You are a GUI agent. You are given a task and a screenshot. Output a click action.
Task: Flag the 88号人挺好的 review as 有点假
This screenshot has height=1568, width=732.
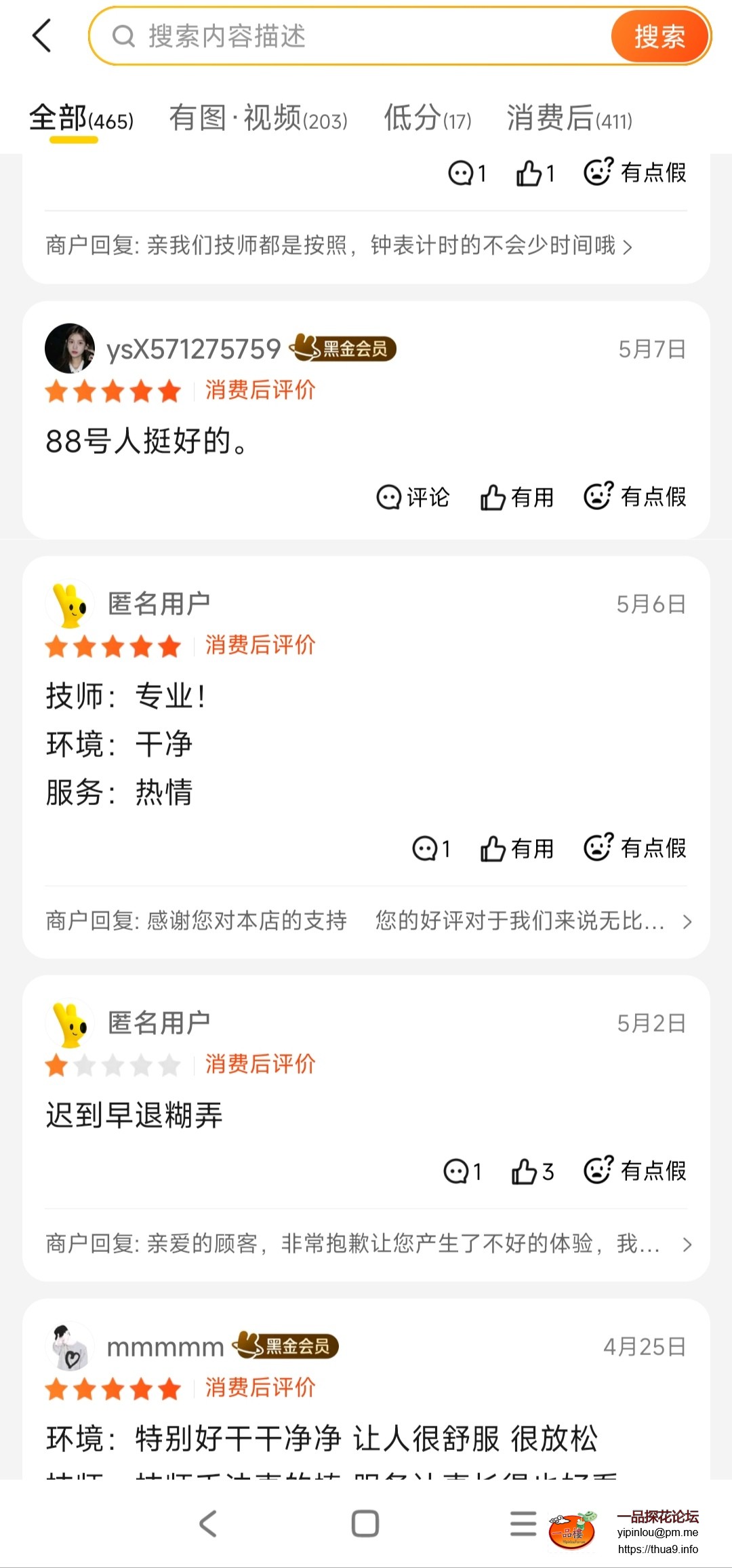pos(635,496)
